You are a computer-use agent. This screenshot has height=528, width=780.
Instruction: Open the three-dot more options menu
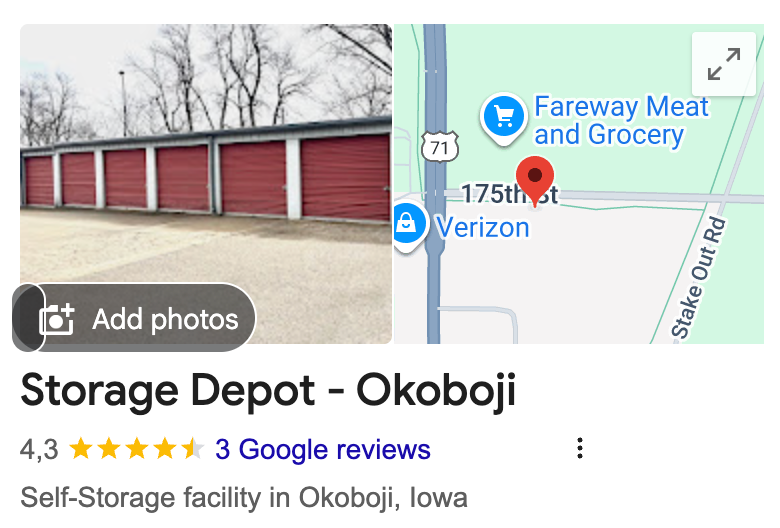pyautogui.click(x=580, y=449)
